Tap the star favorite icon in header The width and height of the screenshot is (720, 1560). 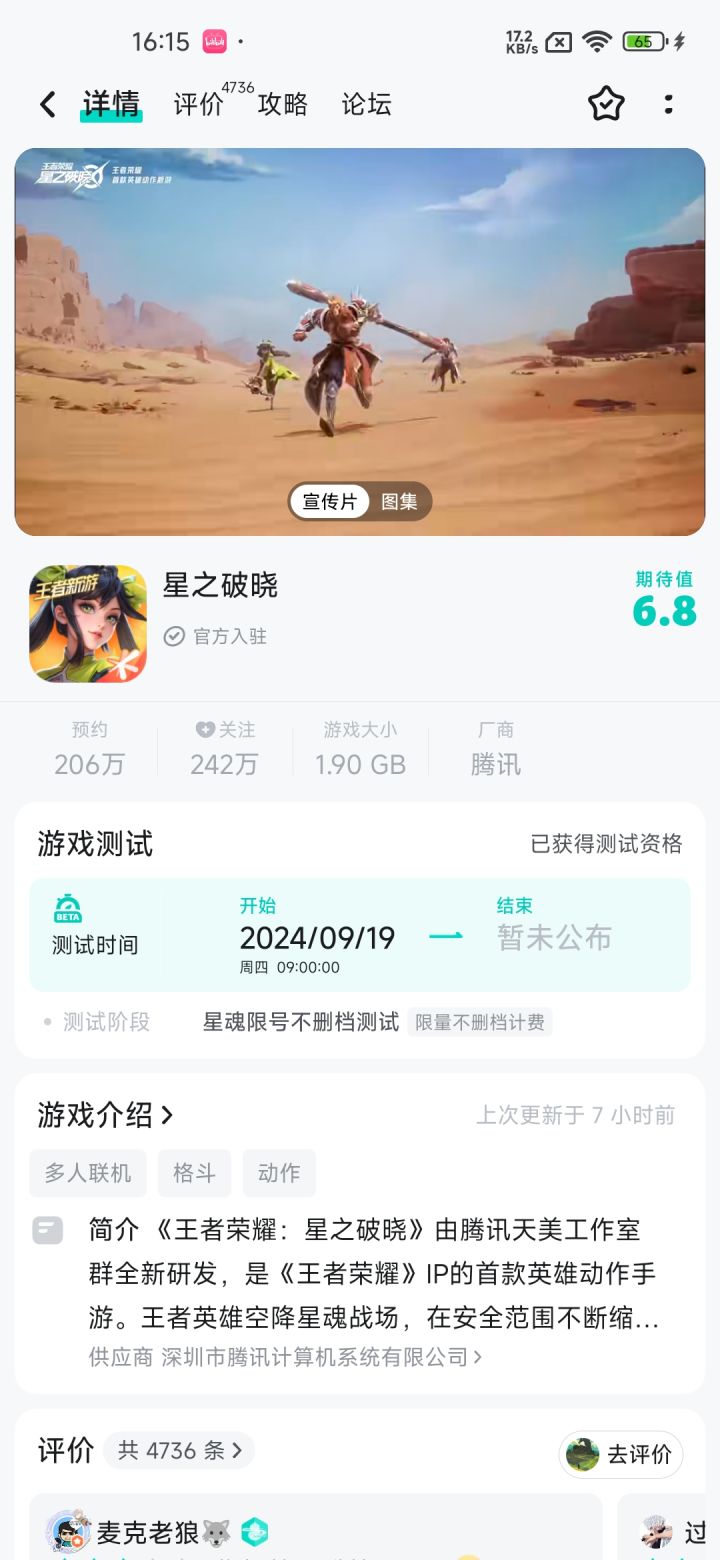click(604, 104)
